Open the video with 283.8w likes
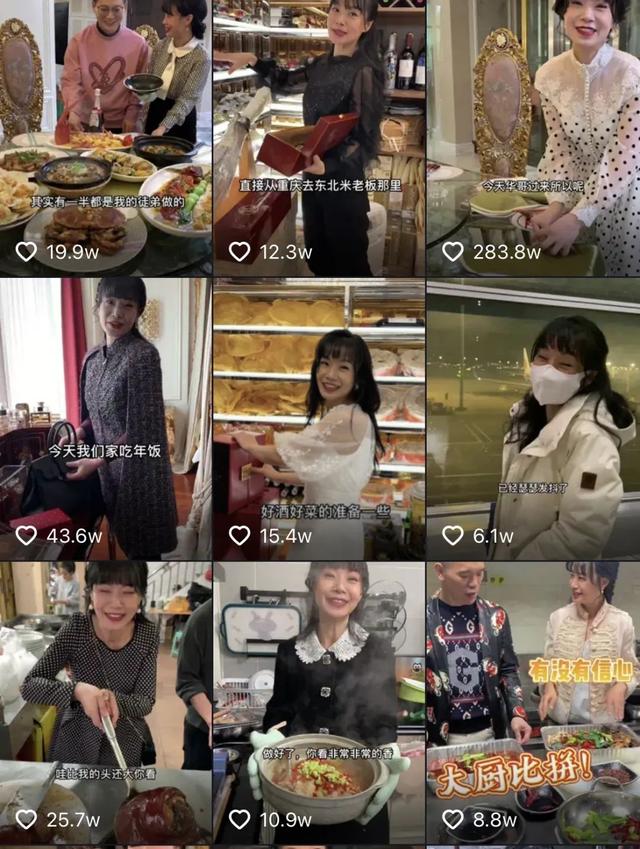The width and height of the screenshot is (640, 849). [533, 138]
